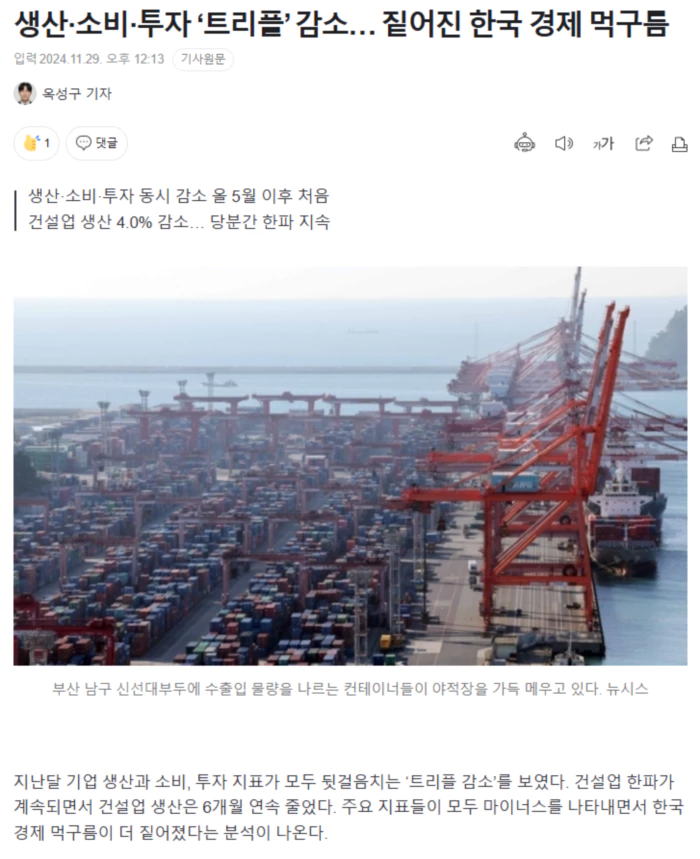Open the AI summary robot icon
The height and width of the screenshot is (859, 700).
(524, 143)
